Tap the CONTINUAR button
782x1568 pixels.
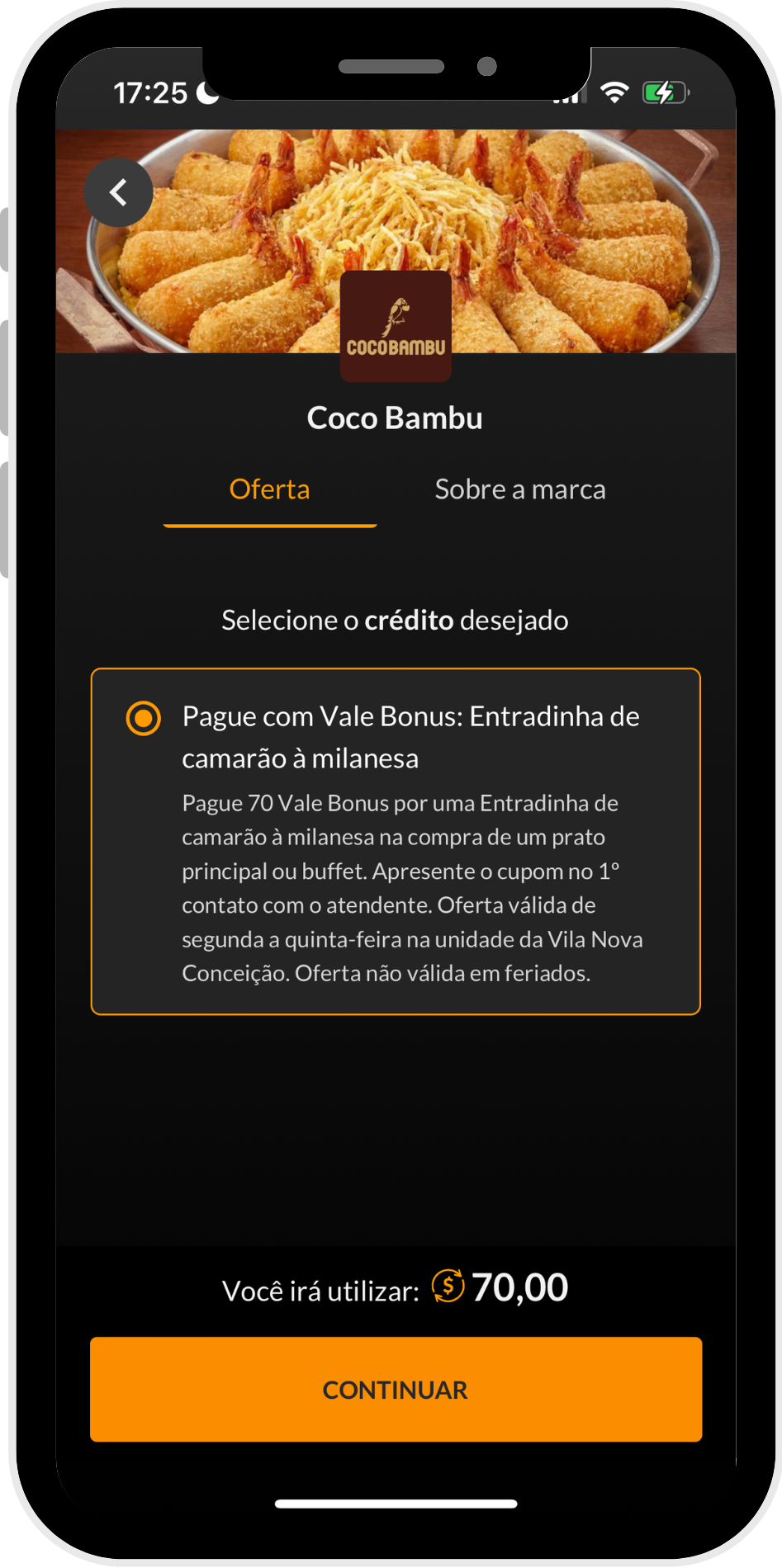396,1389
